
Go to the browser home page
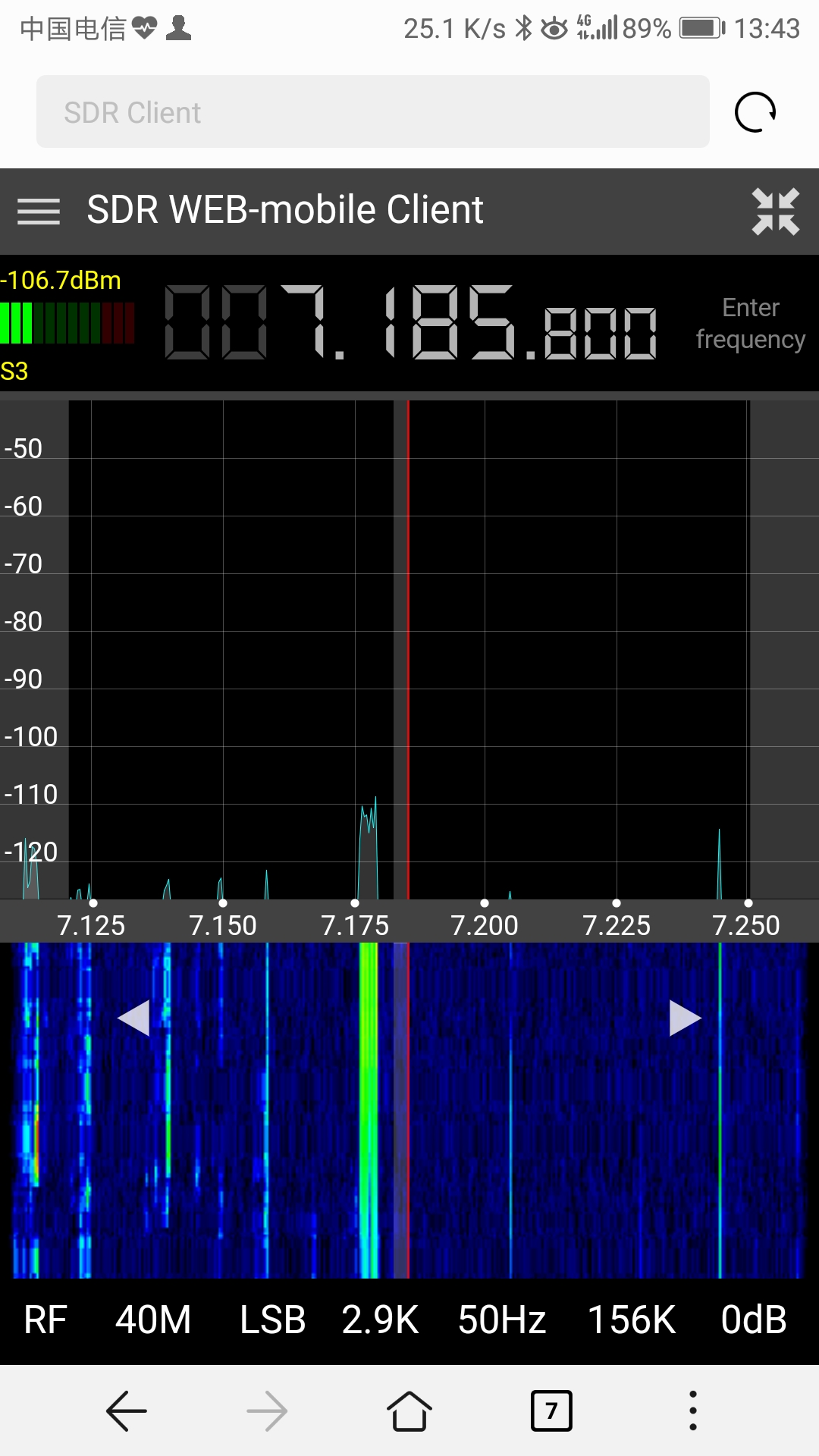point(409,1411)
